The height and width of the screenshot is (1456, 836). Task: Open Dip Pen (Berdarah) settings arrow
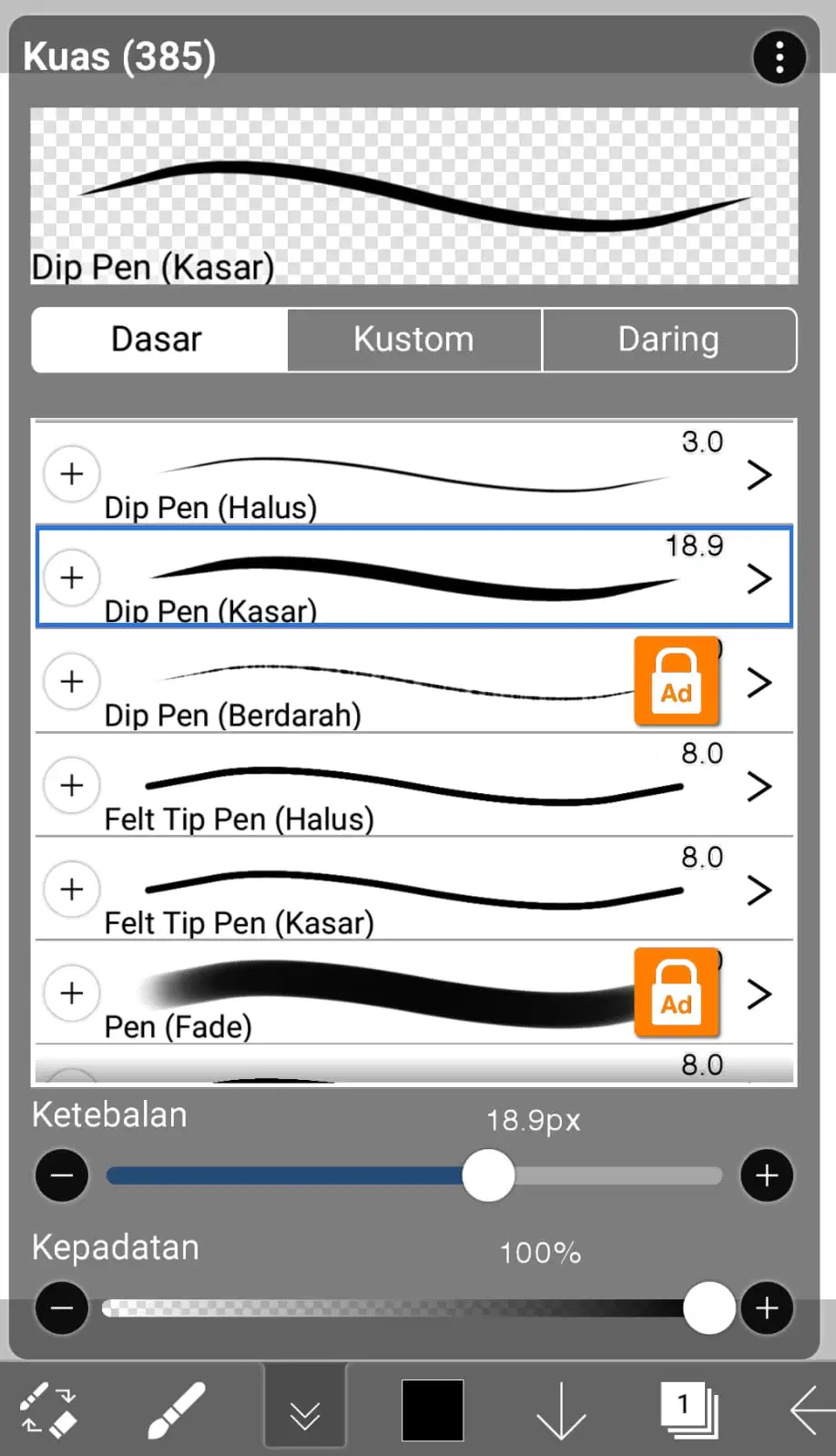coord(759,682)
